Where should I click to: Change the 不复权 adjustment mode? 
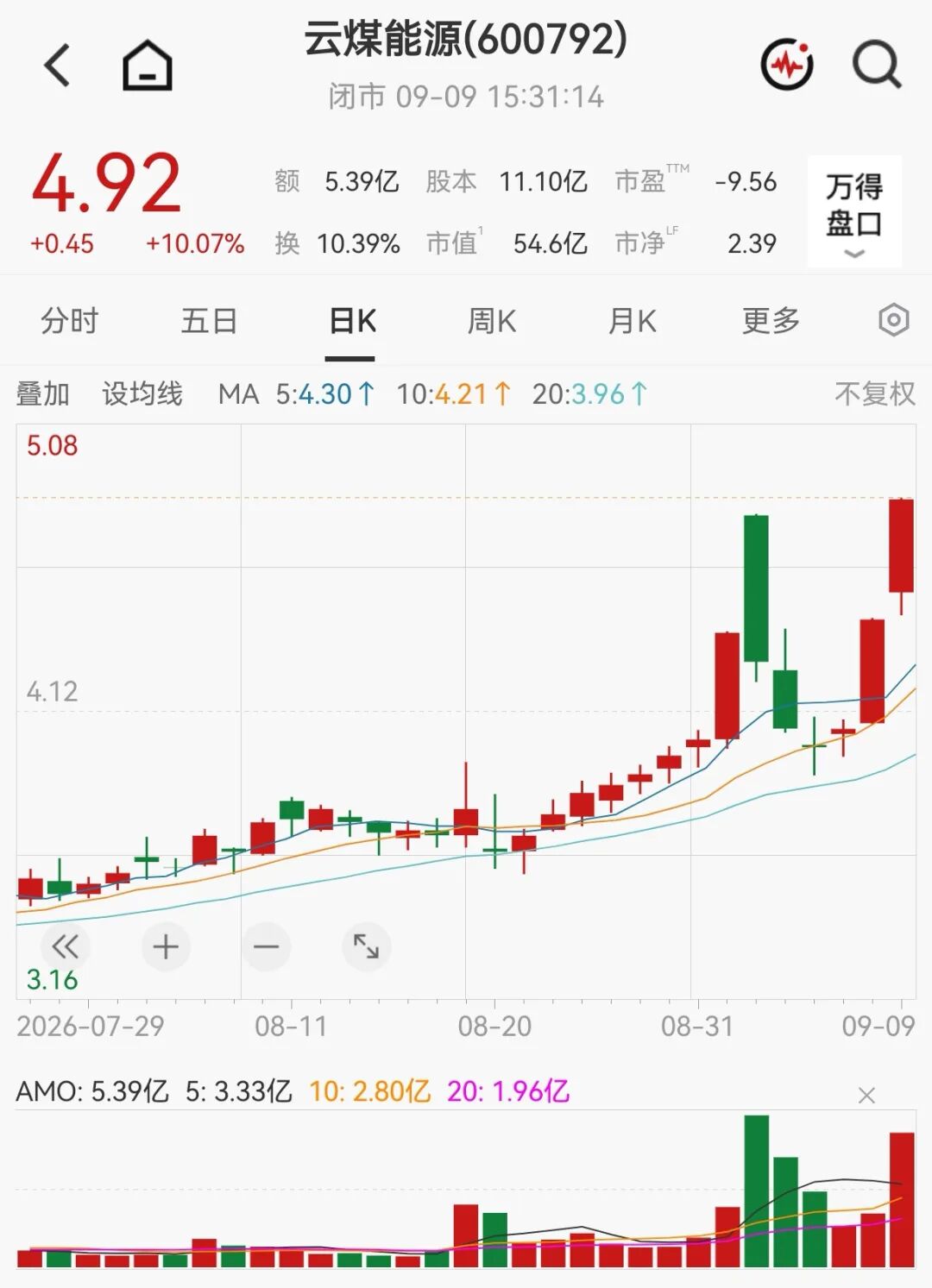[x=874, y=394]
